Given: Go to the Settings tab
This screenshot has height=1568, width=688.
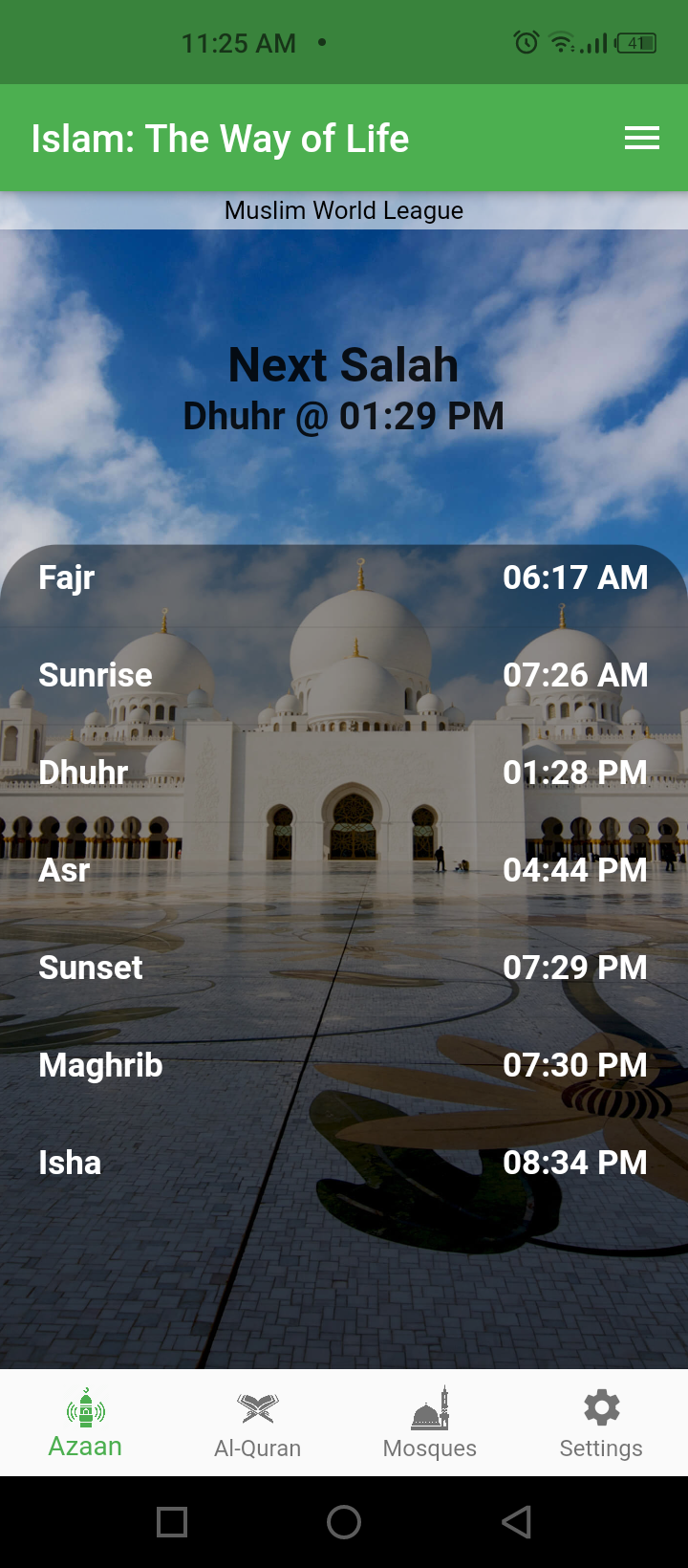Looking at the screenshot, I should (x=601, y=1423).
